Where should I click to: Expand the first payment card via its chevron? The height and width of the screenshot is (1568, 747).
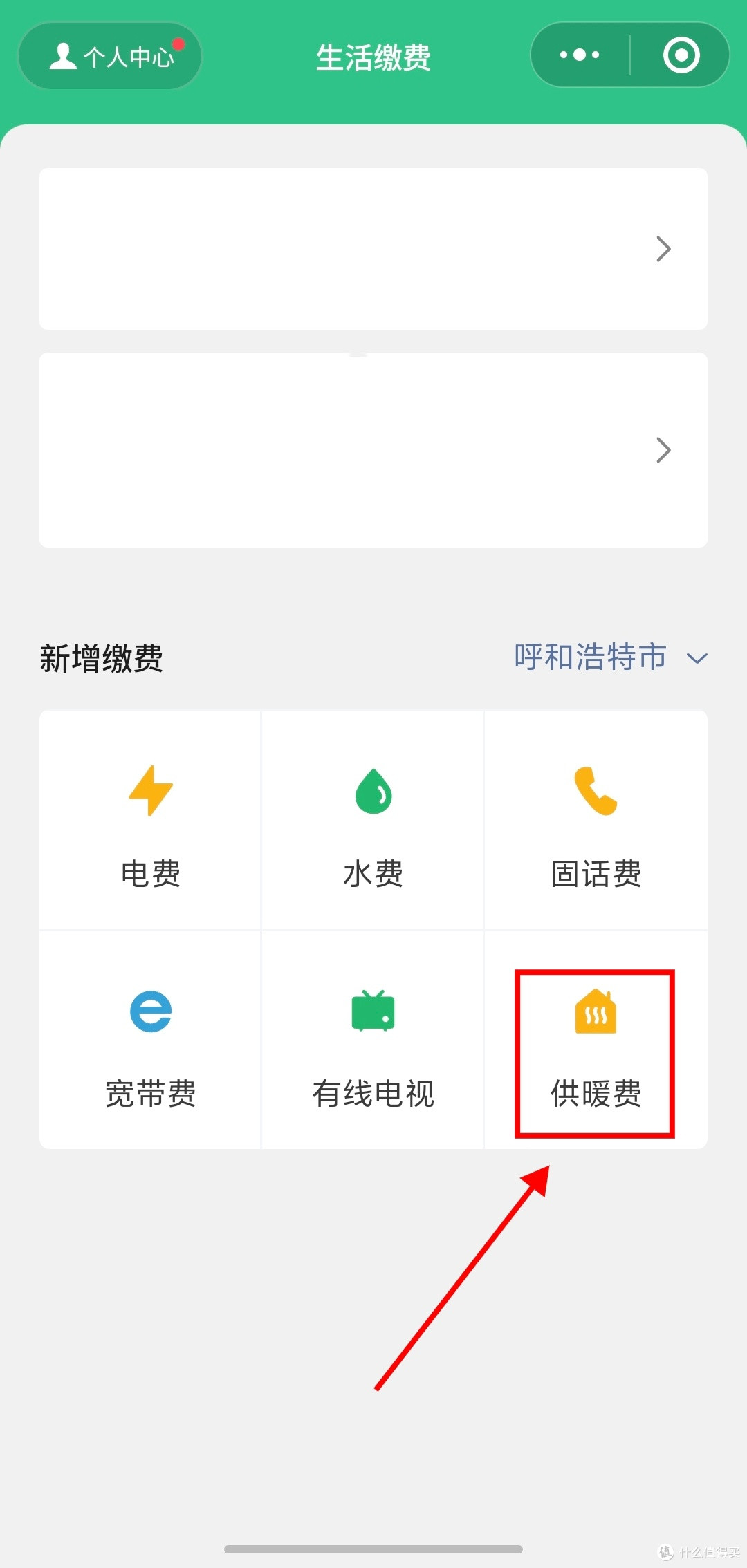tap(663, 248)
